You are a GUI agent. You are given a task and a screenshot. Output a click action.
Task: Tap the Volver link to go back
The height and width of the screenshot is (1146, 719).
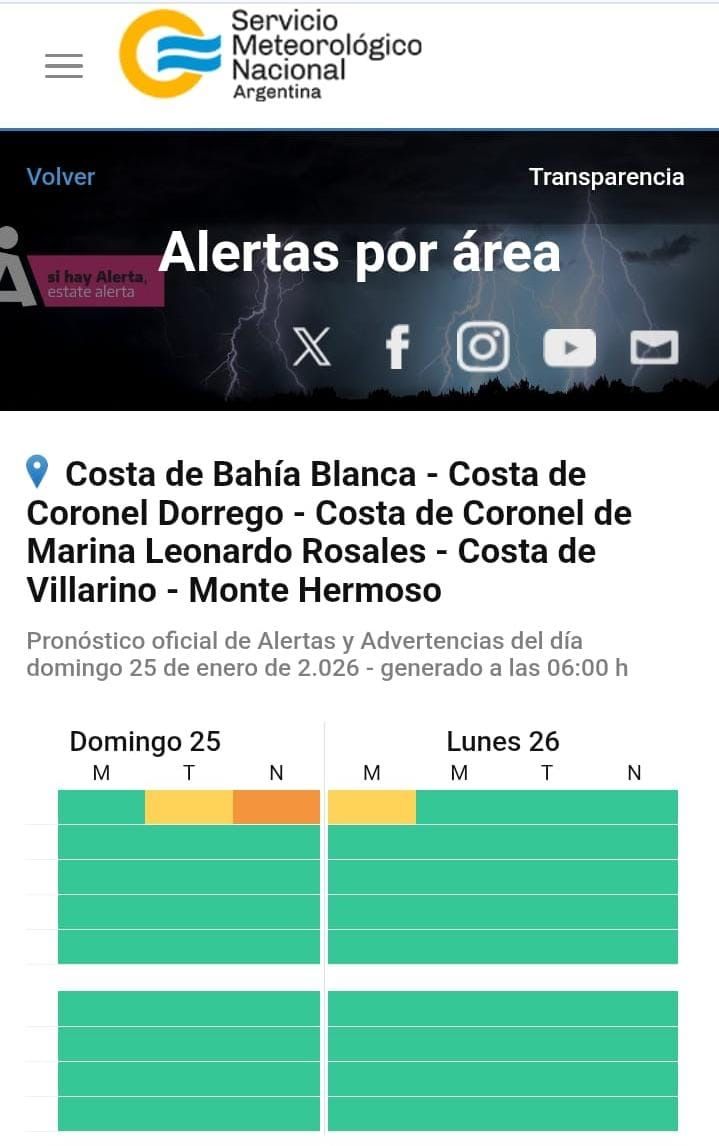click(x=61, y=177)
